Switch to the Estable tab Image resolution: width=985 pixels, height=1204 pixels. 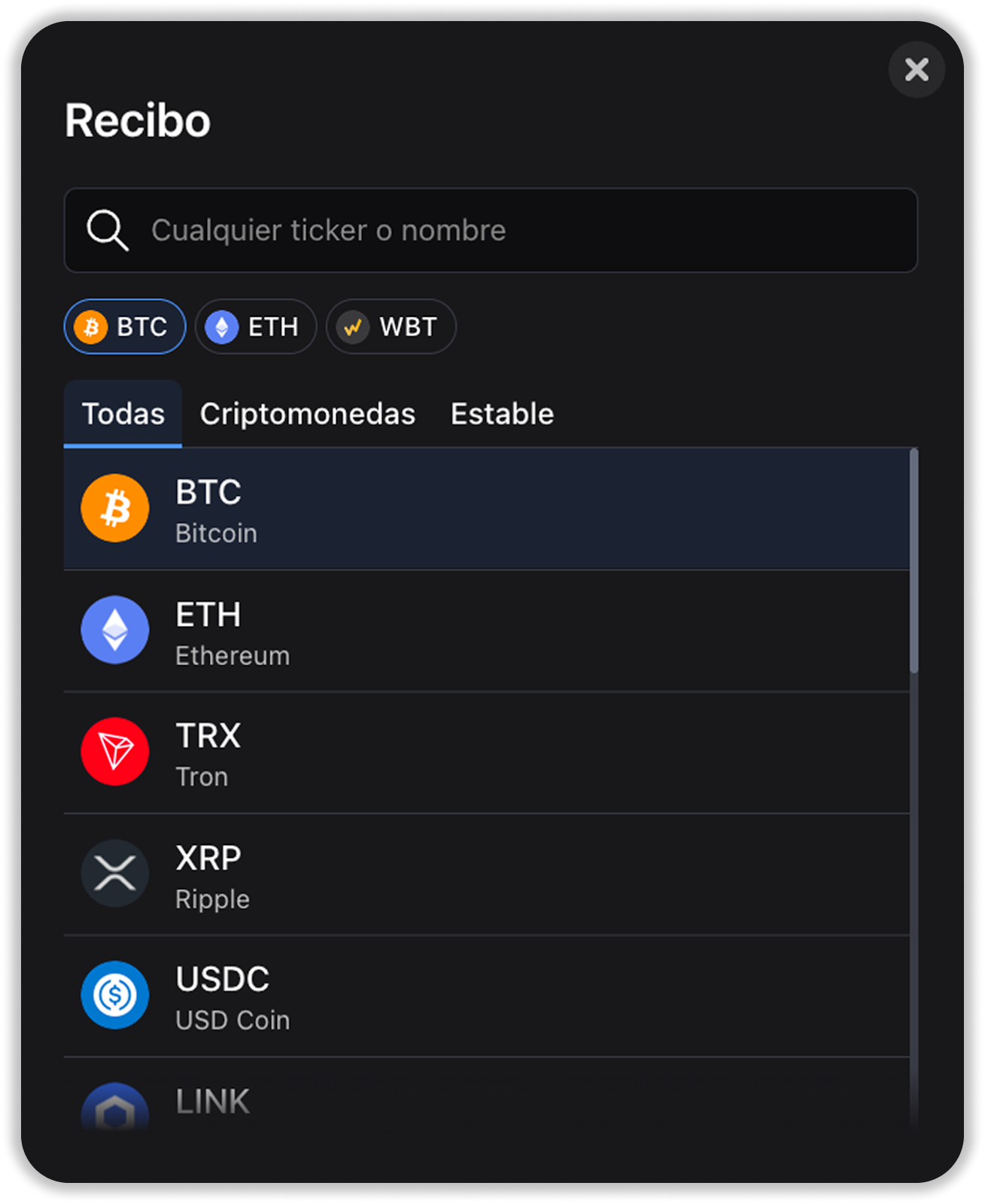point(502,414)
